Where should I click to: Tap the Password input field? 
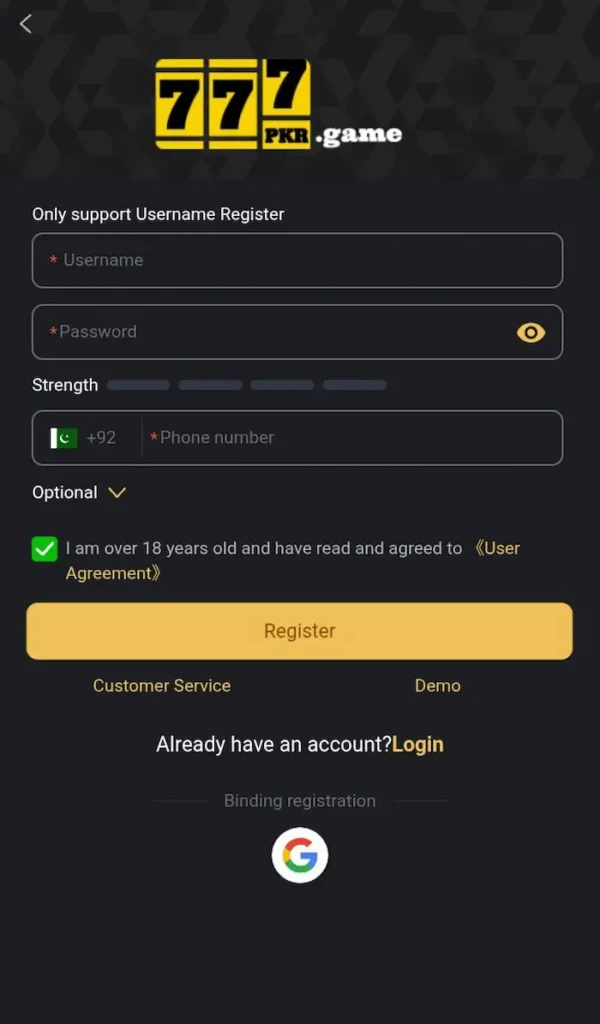click(x=270, y=332)
